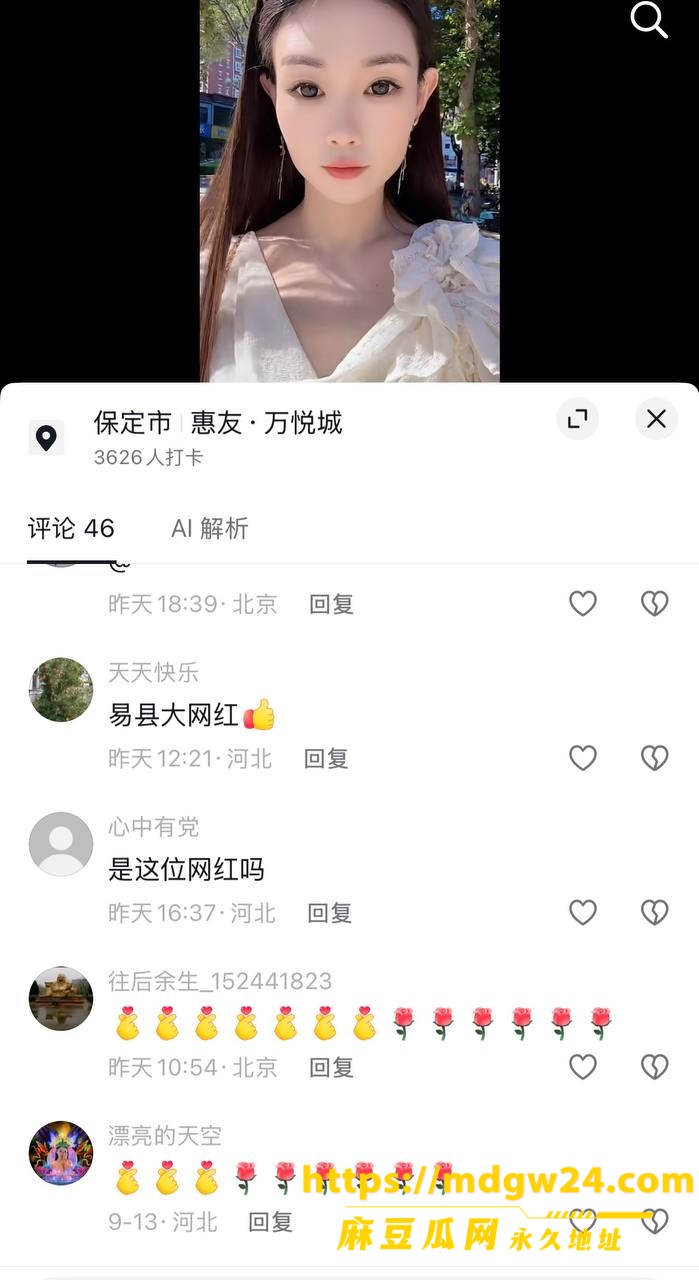Open 漂亮的天空's profile avatar
This screenshot has width=699, height=1280.
pyautogui.click(x=61, y=1153)
